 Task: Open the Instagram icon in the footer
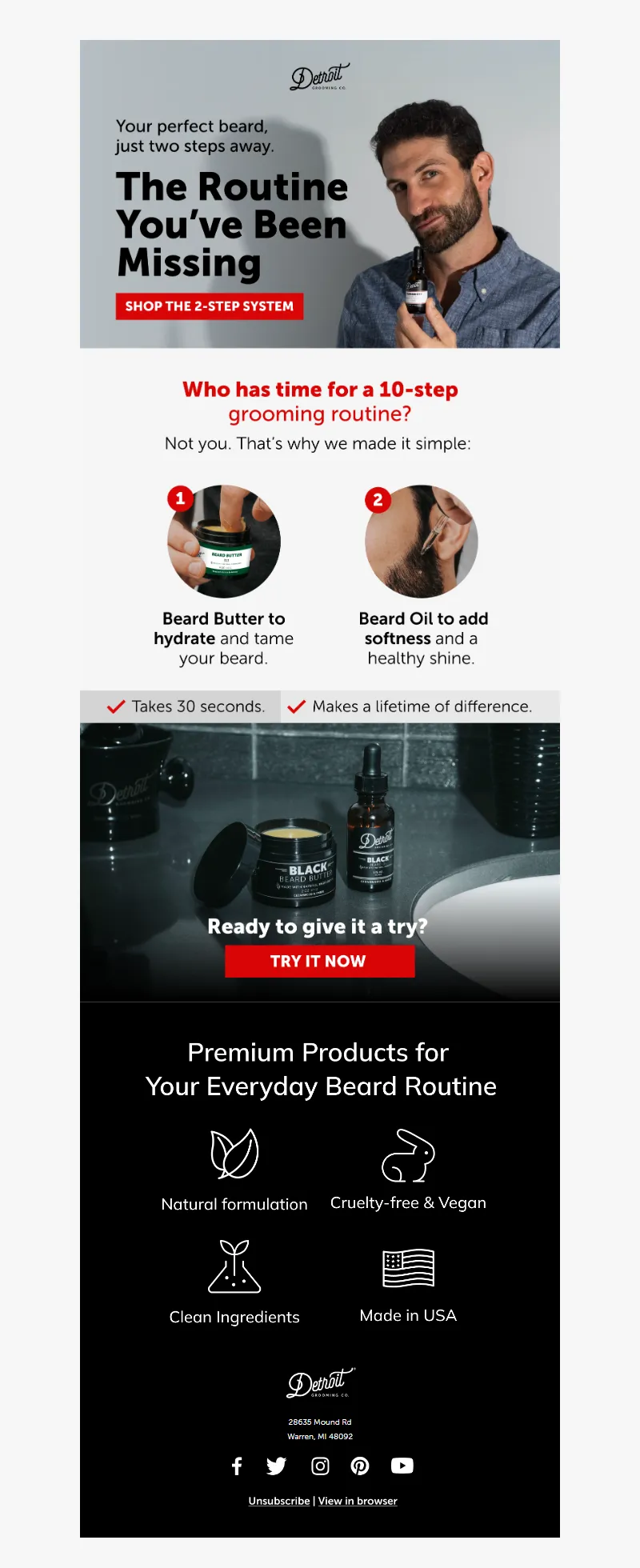point(320,1466)
